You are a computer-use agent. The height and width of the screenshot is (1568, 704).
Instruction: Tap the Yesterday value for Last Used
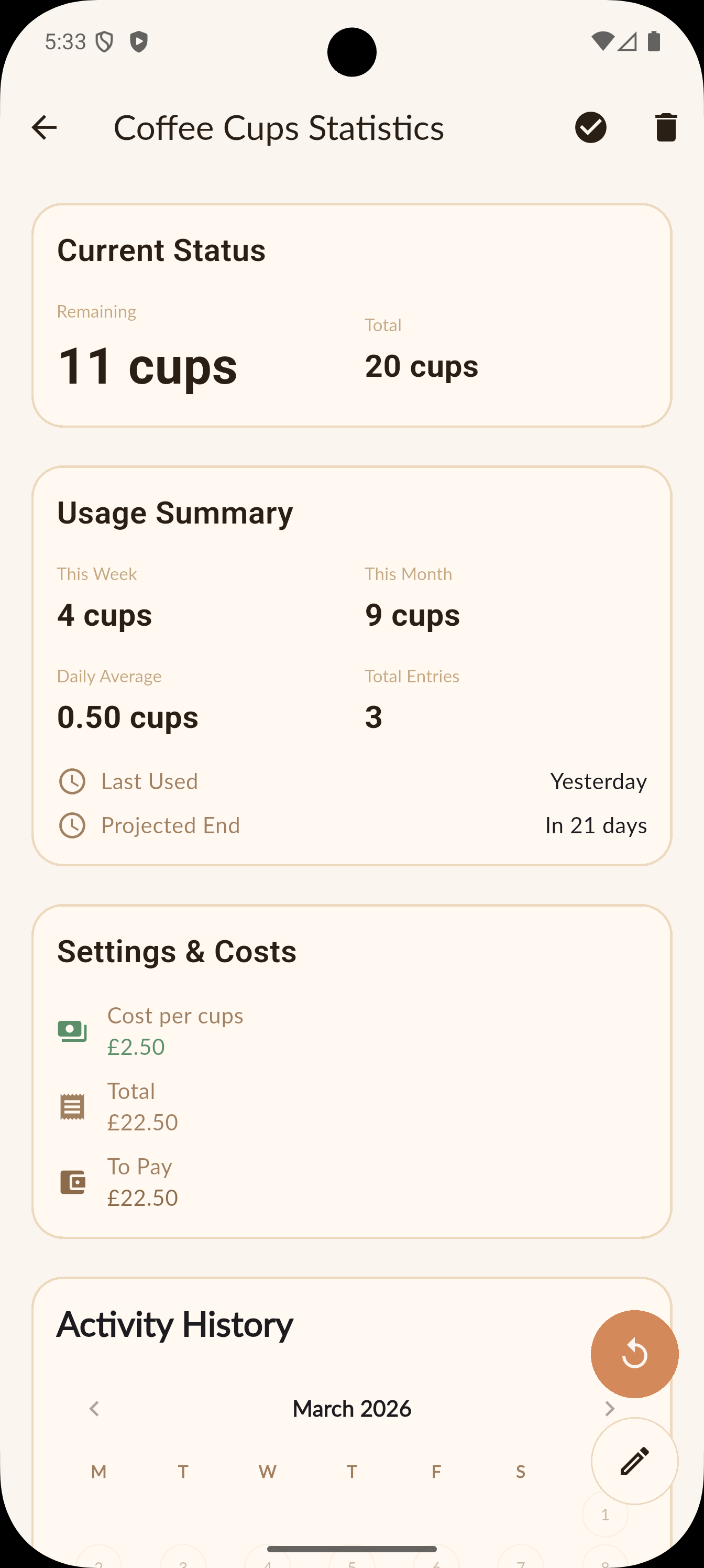[x=598, y=781]
